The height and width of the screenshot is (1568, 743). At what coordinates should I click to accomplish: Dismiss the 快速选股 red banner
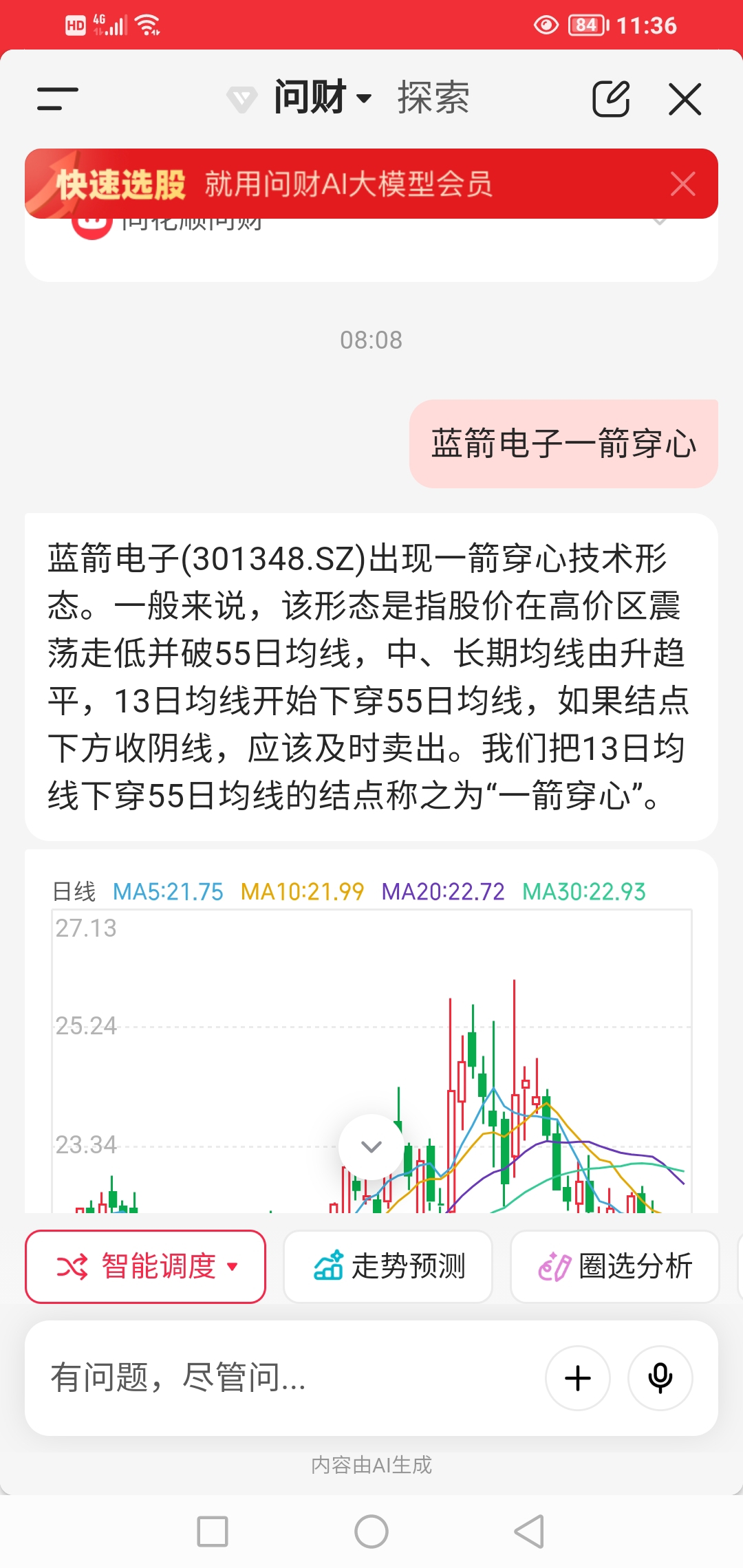coord(683,184)
